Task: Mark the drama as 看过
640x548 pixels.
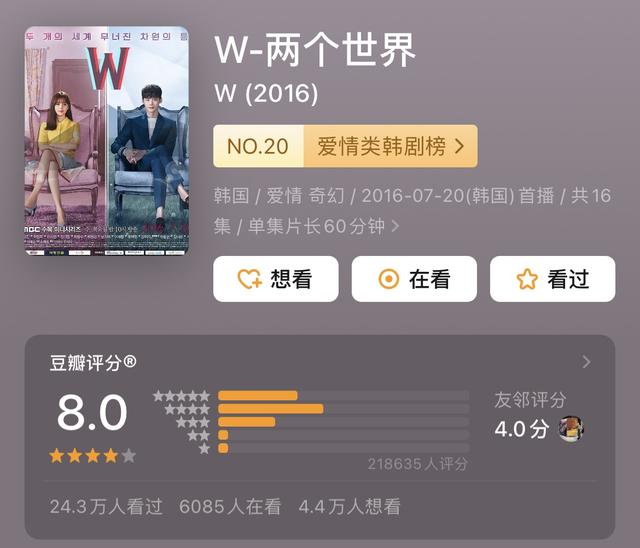Action: coord(552,279)
